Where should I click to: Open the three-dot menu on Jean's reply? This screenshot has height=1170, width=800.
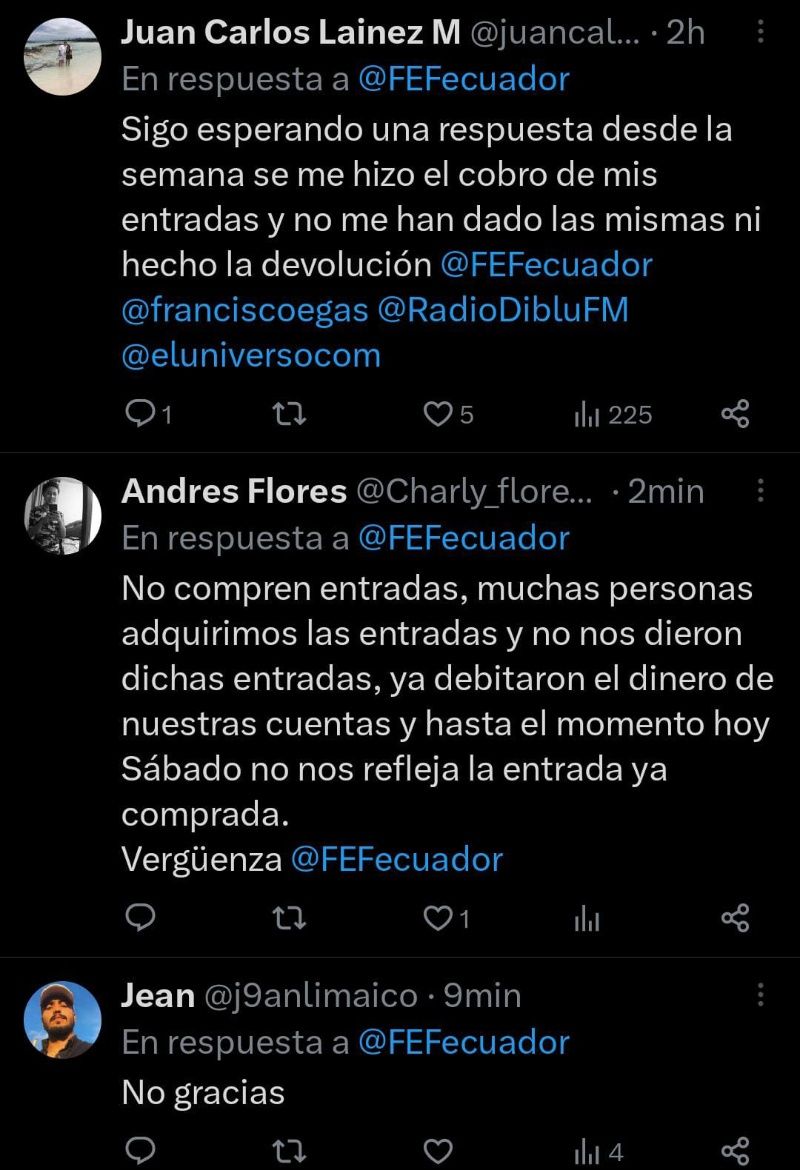(760, 995)
